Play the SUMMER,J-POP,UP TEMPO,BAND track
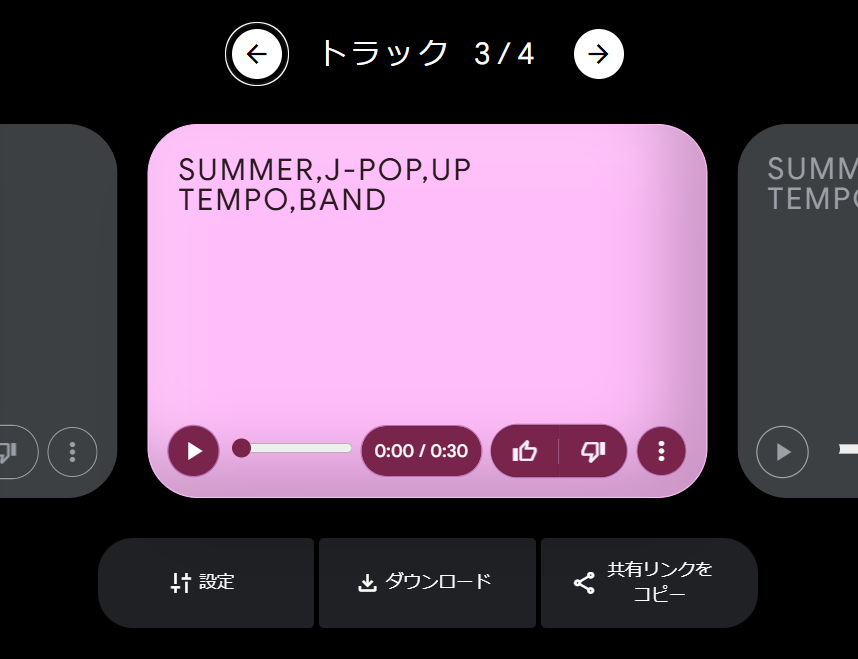This screenshot has width=858, height=659. pyautogui.click(x=194, y=451)
